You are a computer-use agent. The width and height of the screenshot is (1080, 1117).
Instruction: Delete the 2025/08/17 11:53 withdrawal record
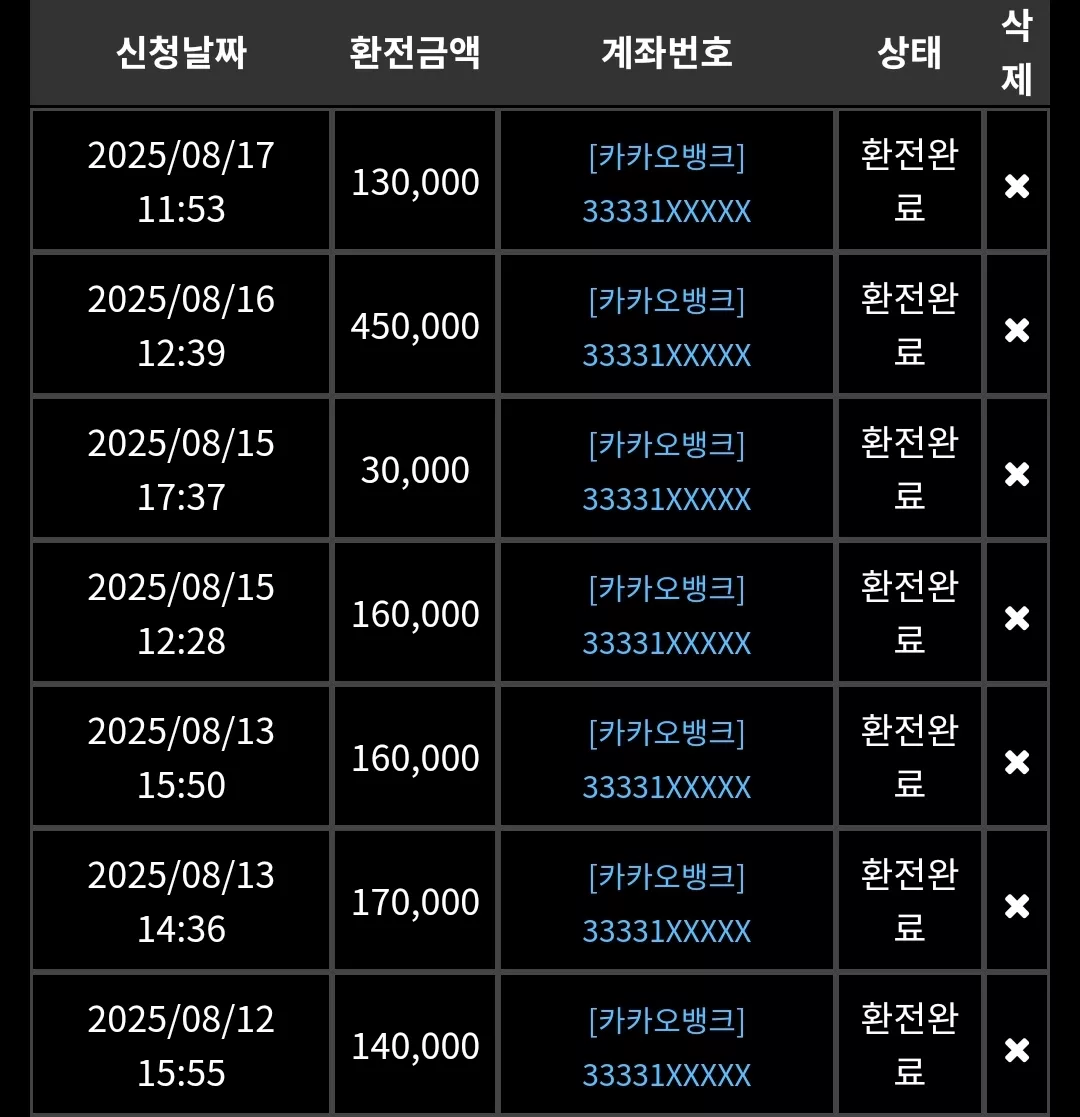pos(1017,187)
